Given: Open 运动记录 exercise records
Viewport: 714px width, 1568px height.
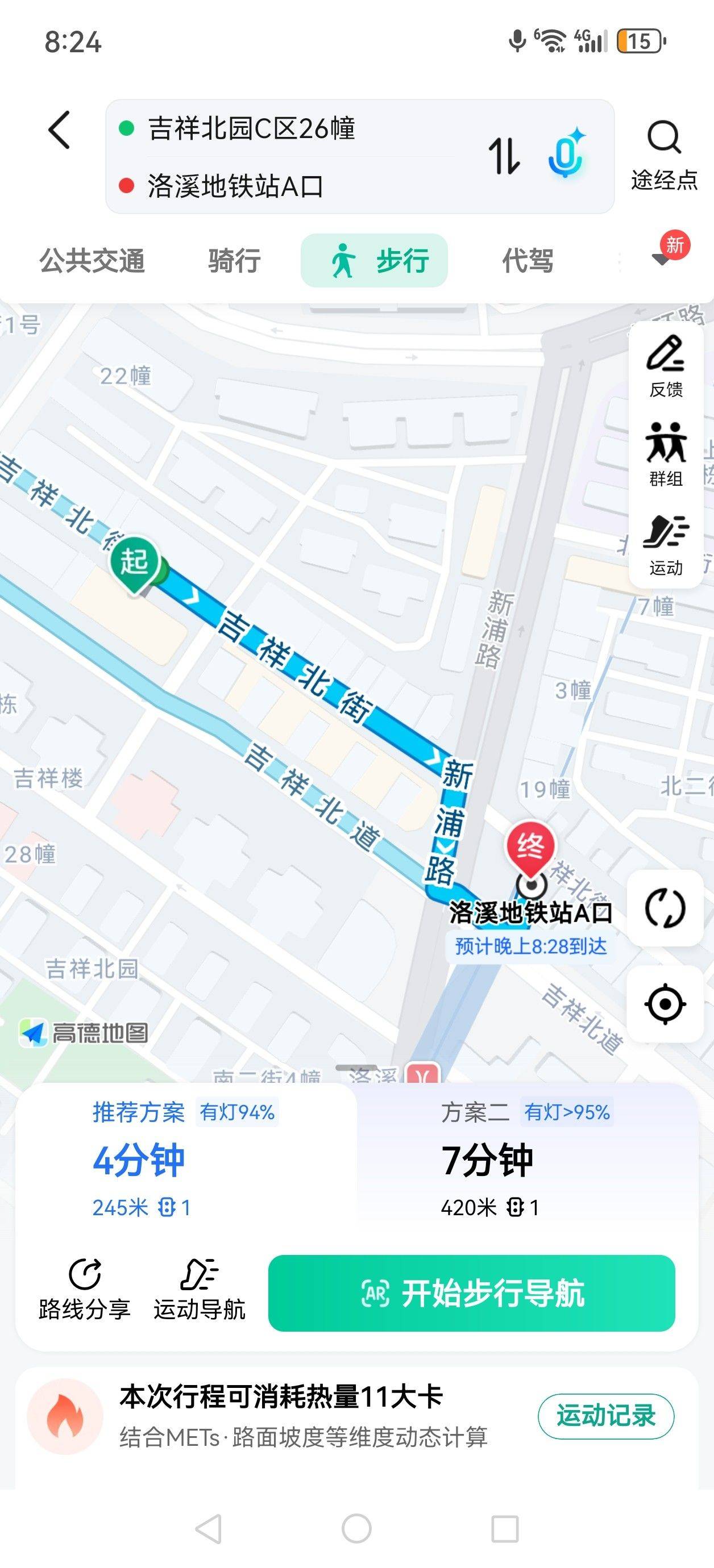Looking at the screenshot, I should coord(605,1416).
